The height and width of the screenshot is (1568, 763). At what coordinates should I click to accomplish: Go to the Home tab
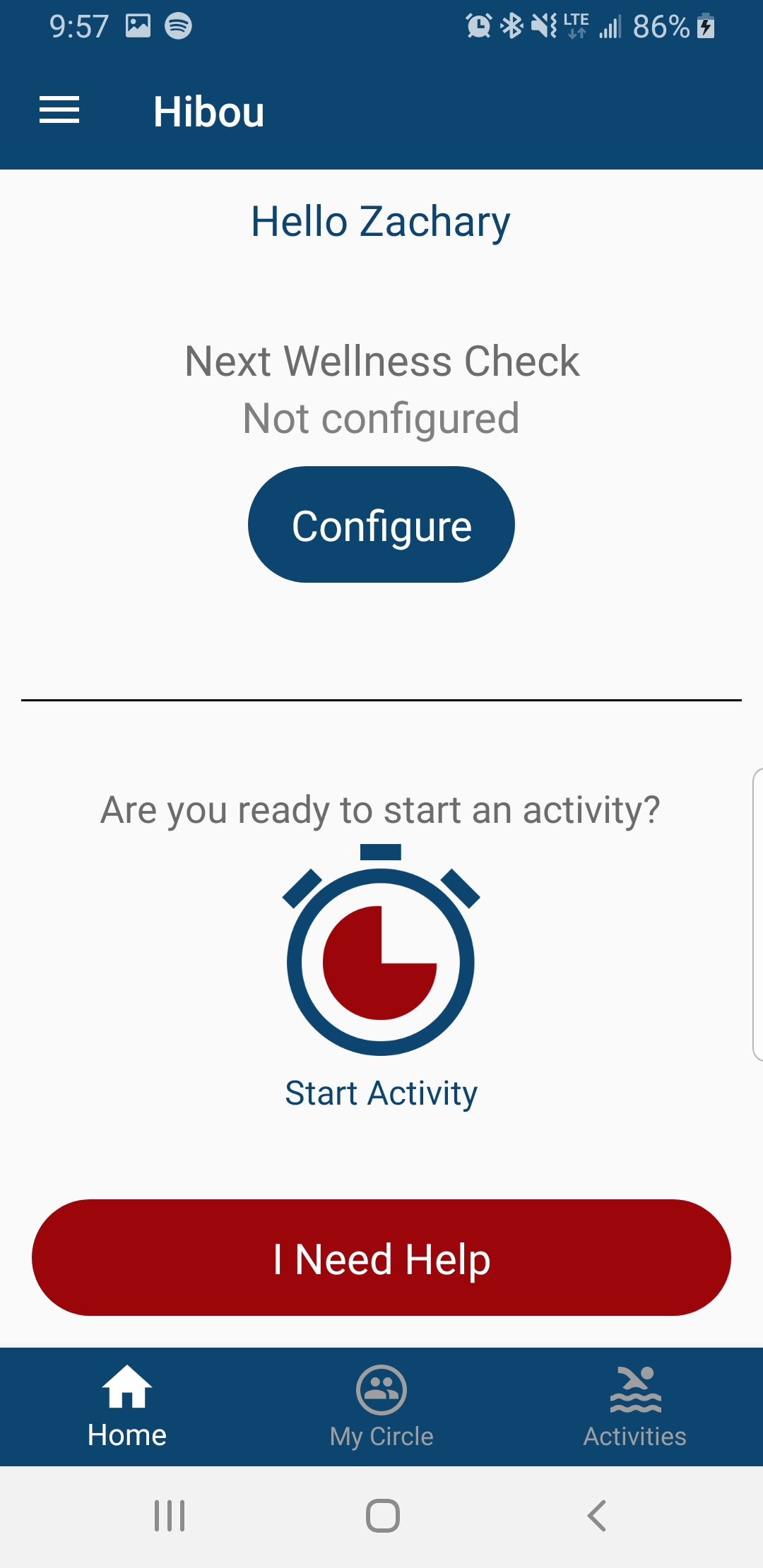coord(127,1407)
